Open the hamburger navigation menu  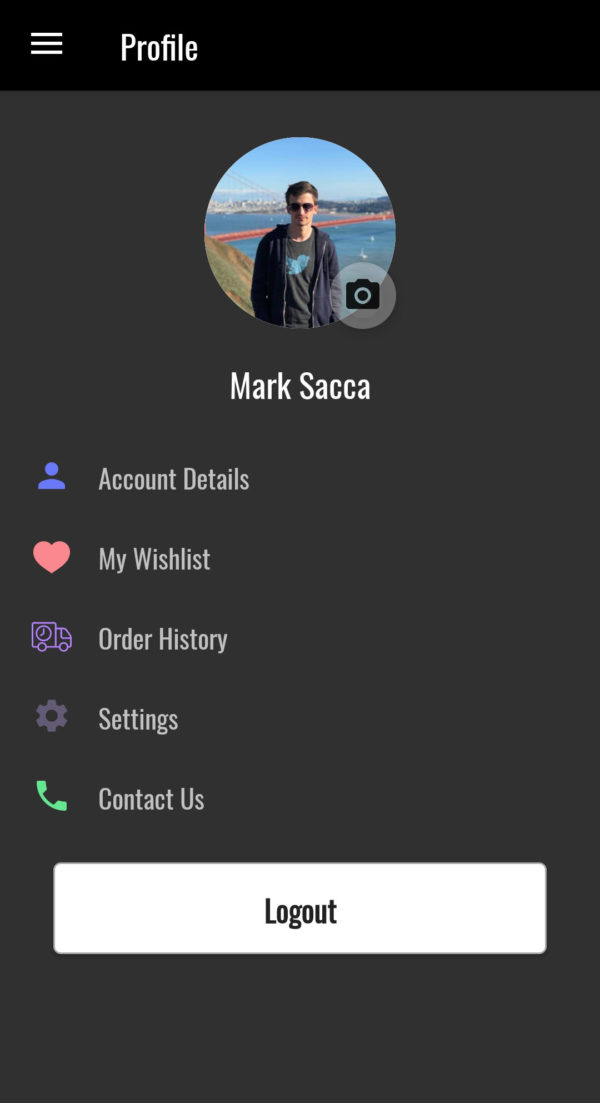(x=46, y=44)
